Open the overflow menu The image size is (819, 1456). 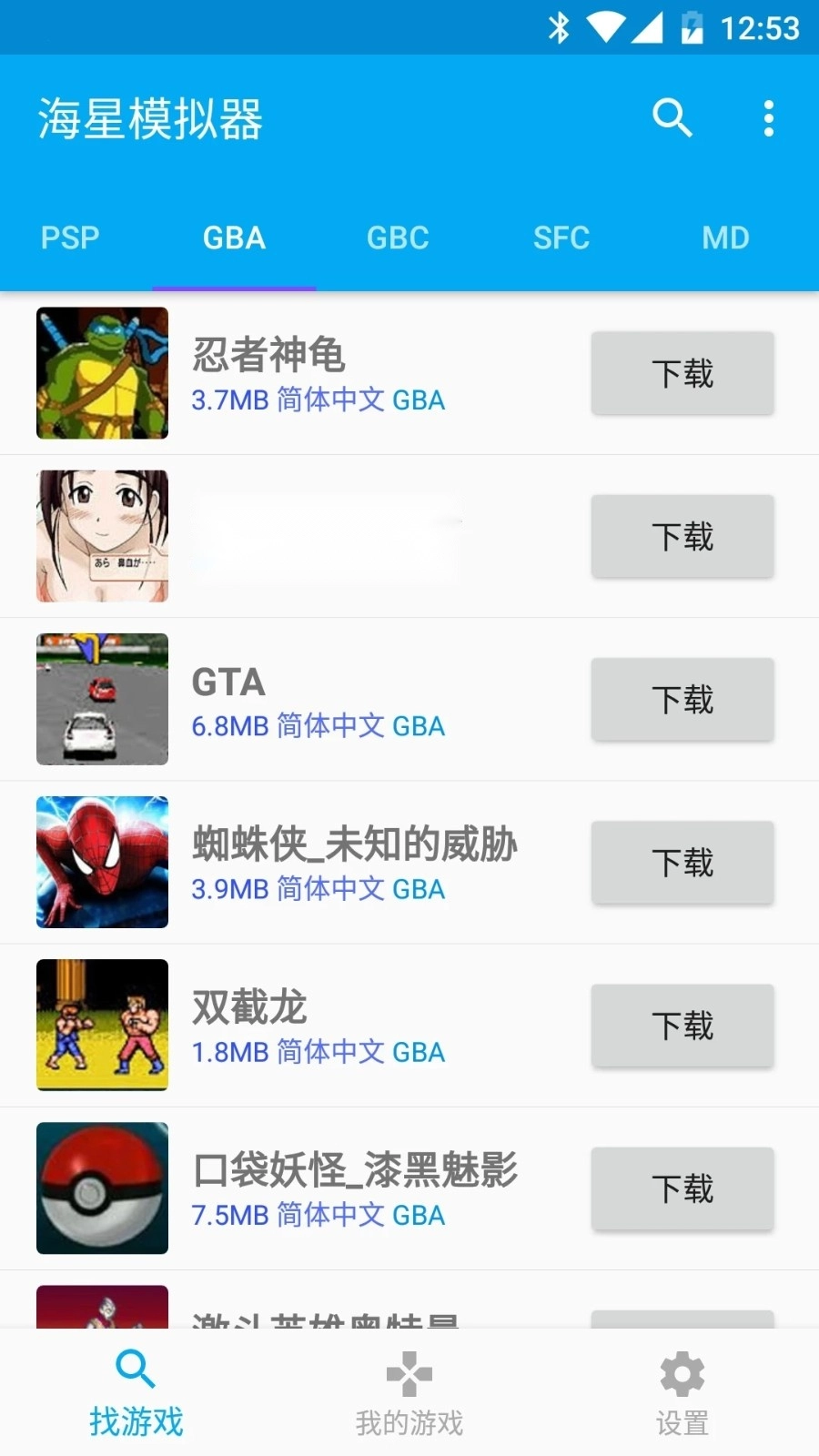pyautogui.click(x=769, y=118)
